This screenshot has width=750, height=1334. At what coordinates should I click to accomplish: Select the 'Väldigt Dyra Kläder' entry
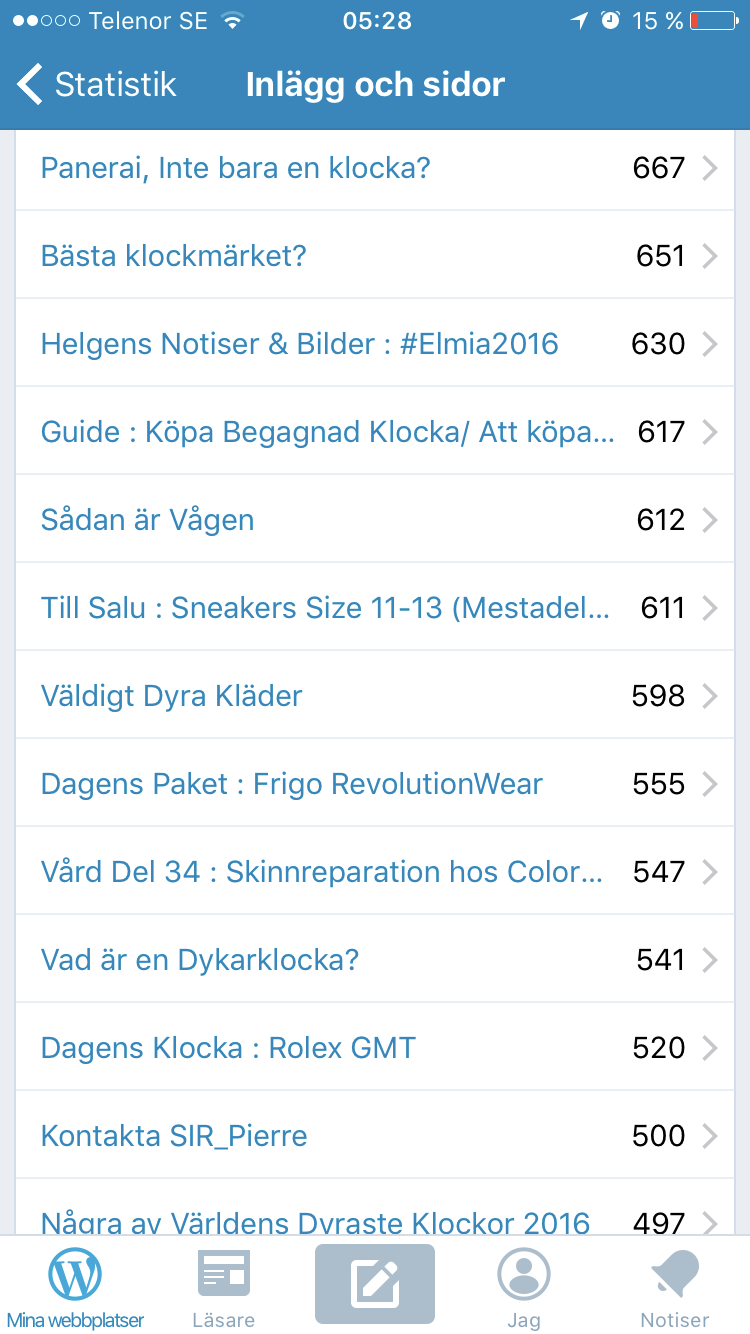[375, 695]
